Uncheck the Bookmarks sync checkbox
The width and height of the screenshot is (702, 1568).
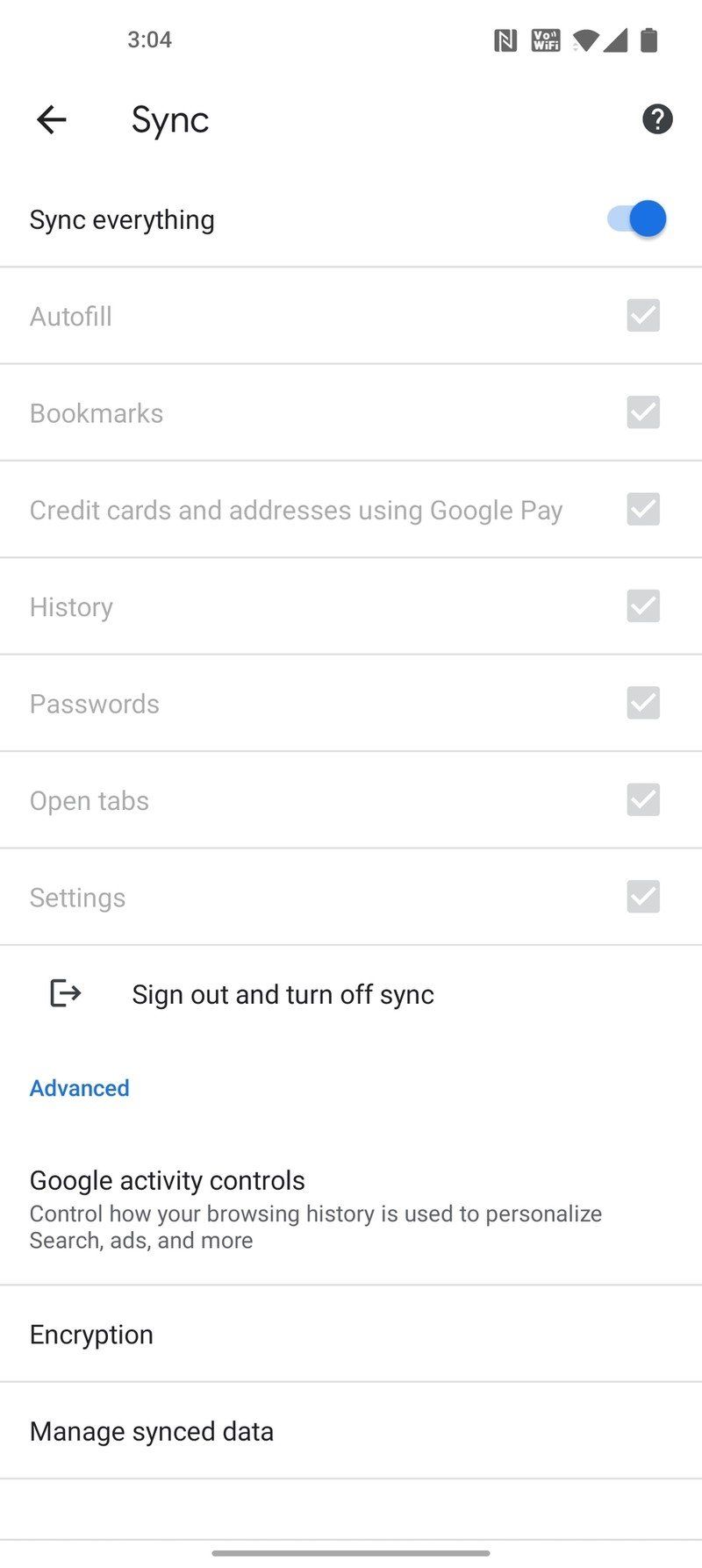(x=643, y=412)
